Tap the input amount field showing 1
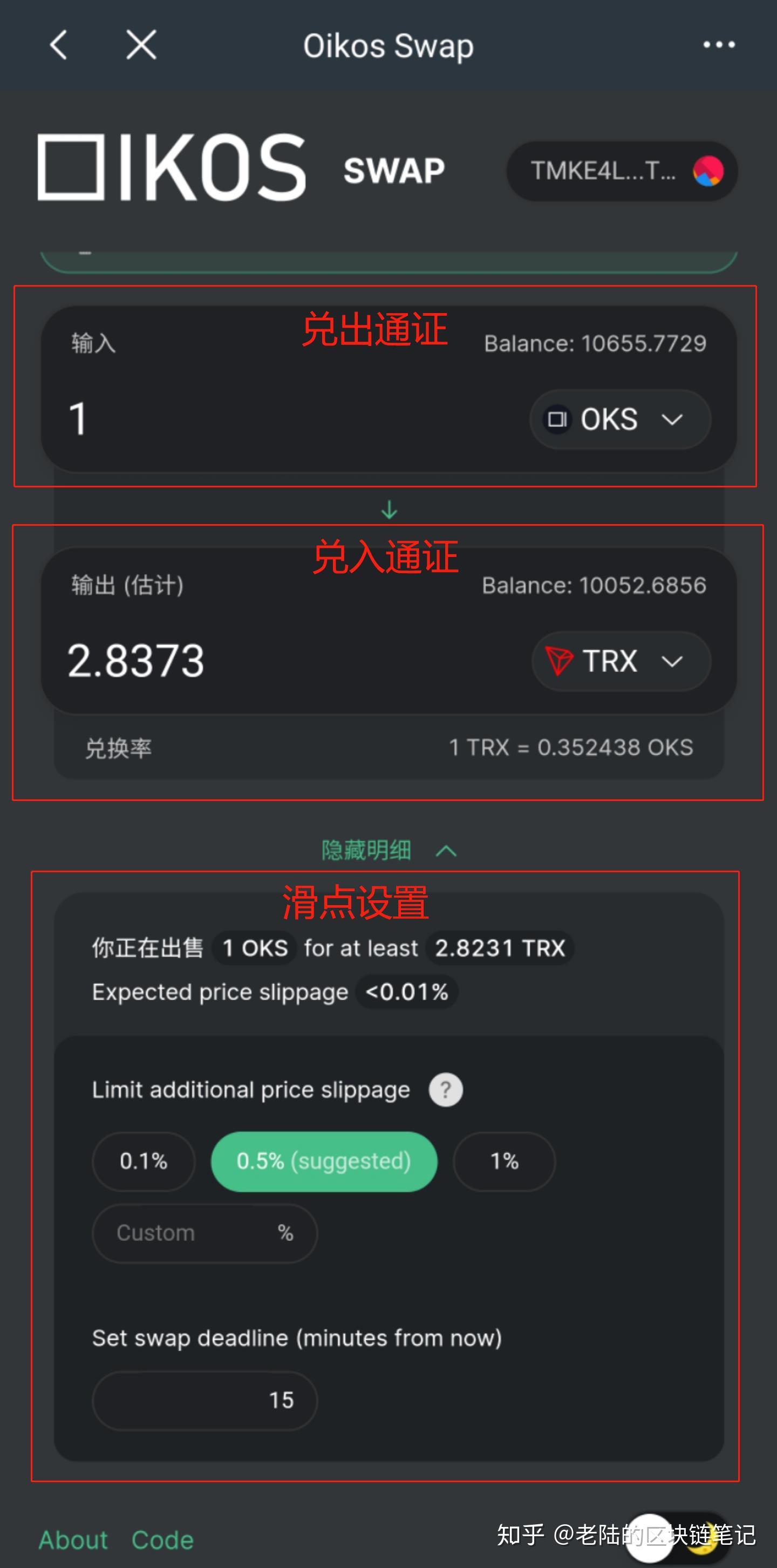Screen dimensions: 777x1568 [x=274, y=419]
